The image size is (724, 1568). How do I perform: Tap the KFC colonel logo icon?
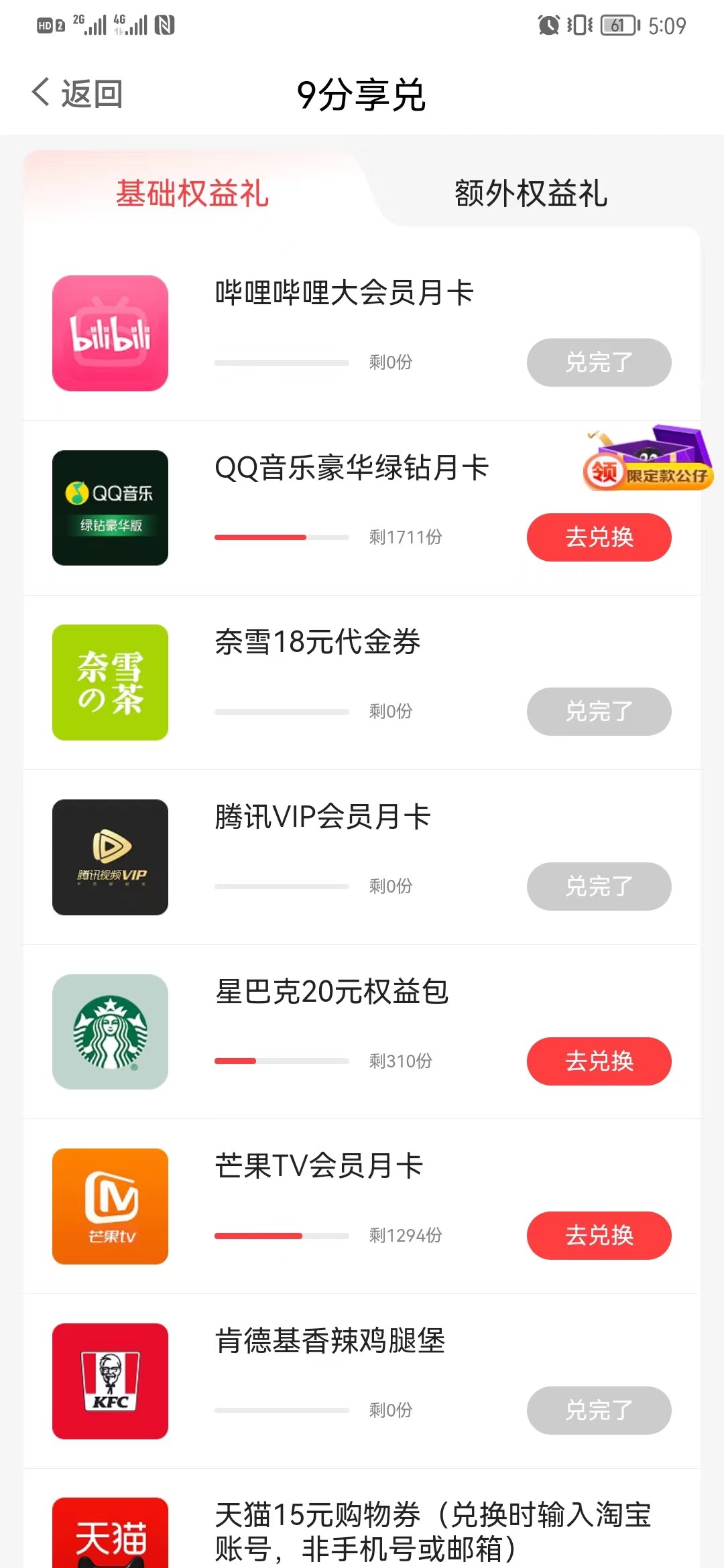[110, 1382]
